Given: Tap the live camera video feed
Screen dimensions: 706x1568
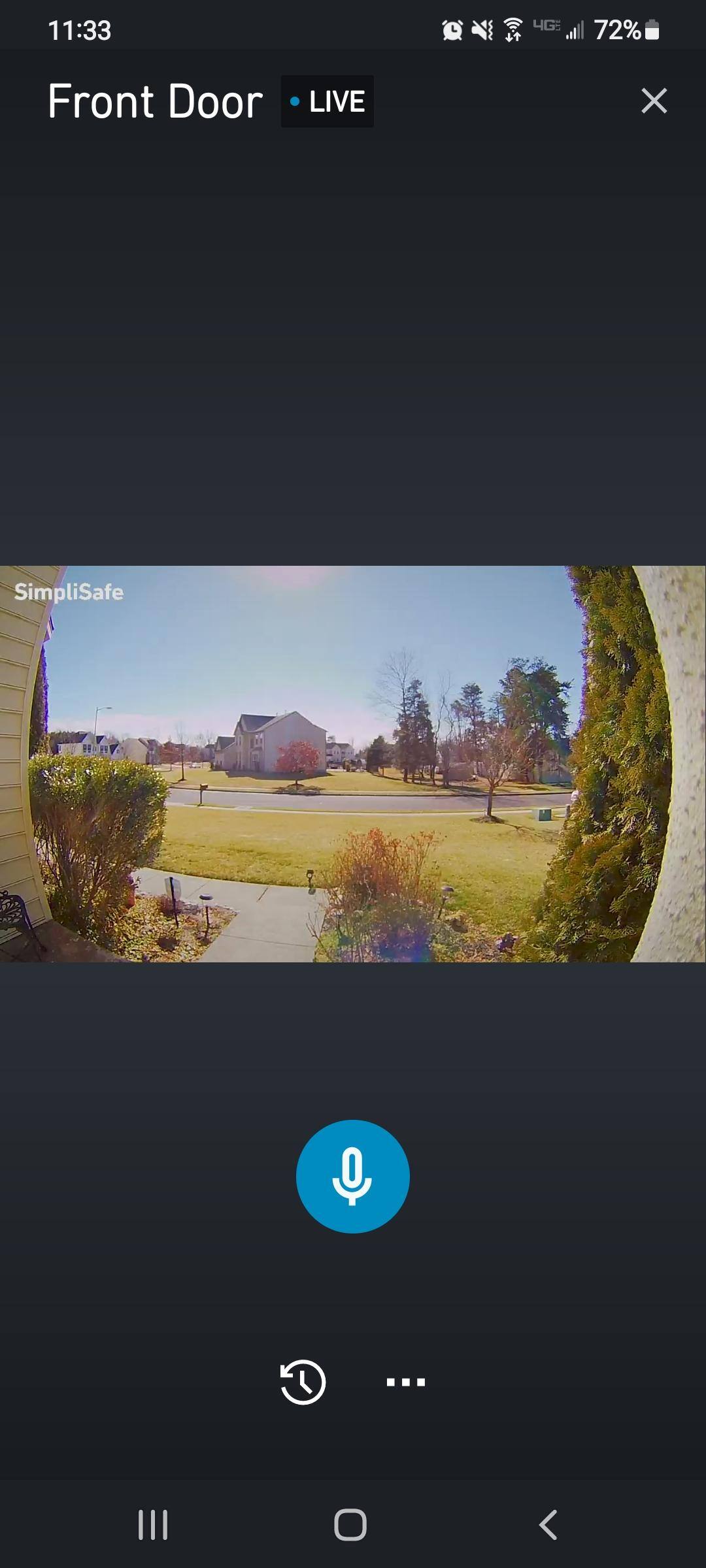Looking at the screenshot, I should pyautogui.click(x=353, y=763).
